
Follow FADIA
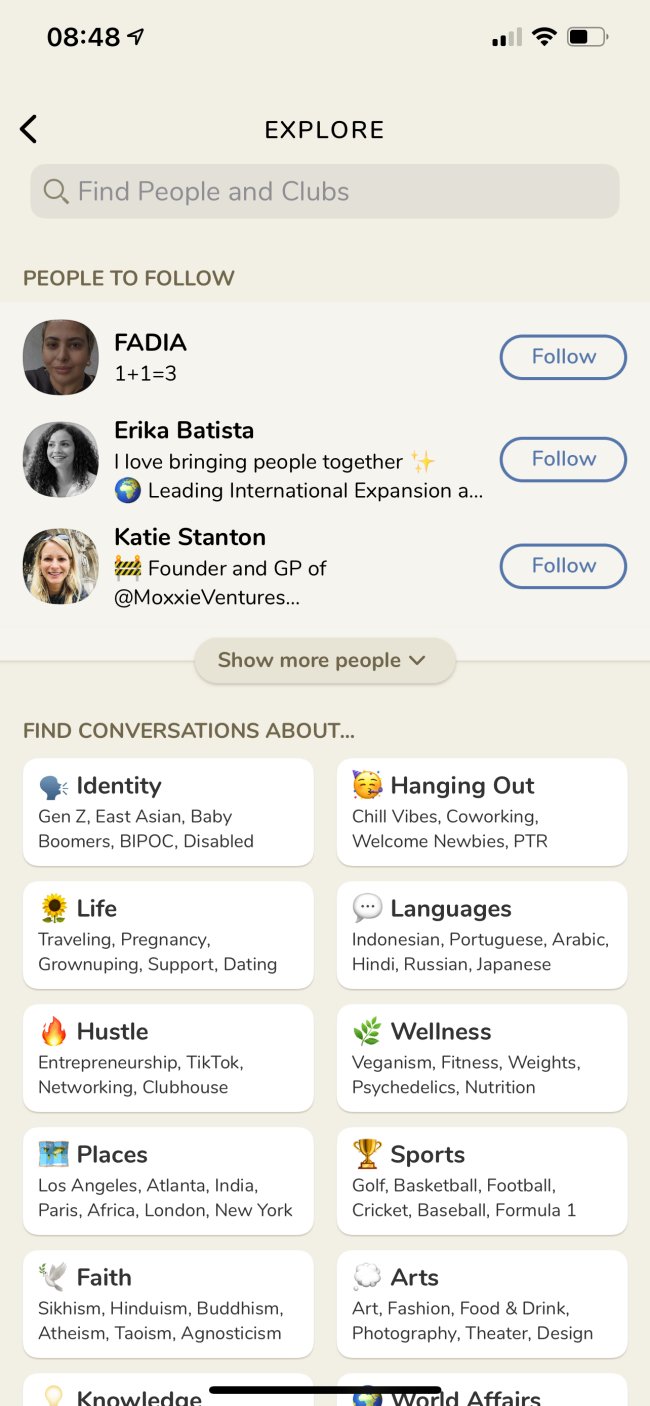(x=563, y=357)
